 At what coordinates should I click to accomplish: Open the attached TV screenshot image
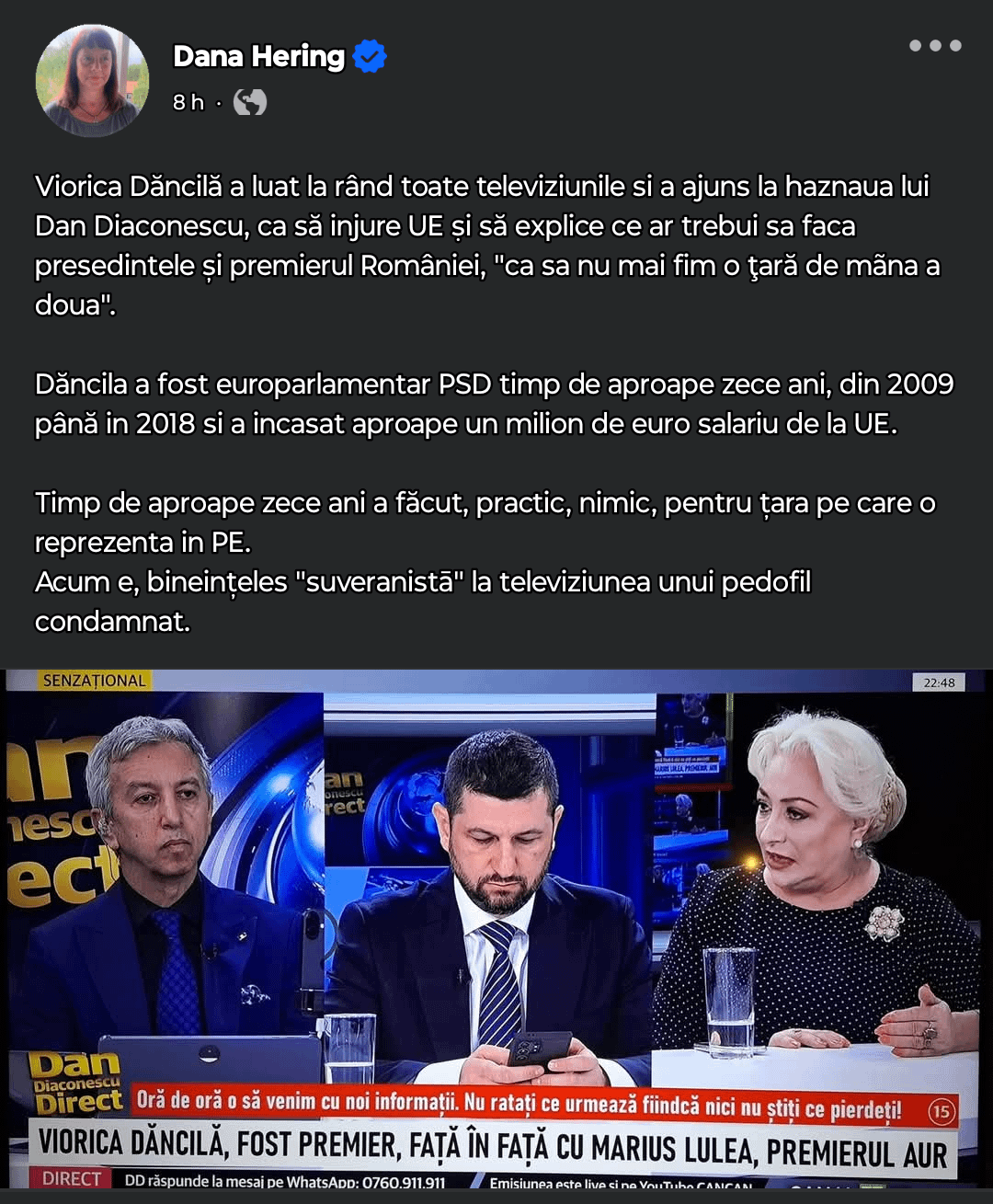pos(496,929)
